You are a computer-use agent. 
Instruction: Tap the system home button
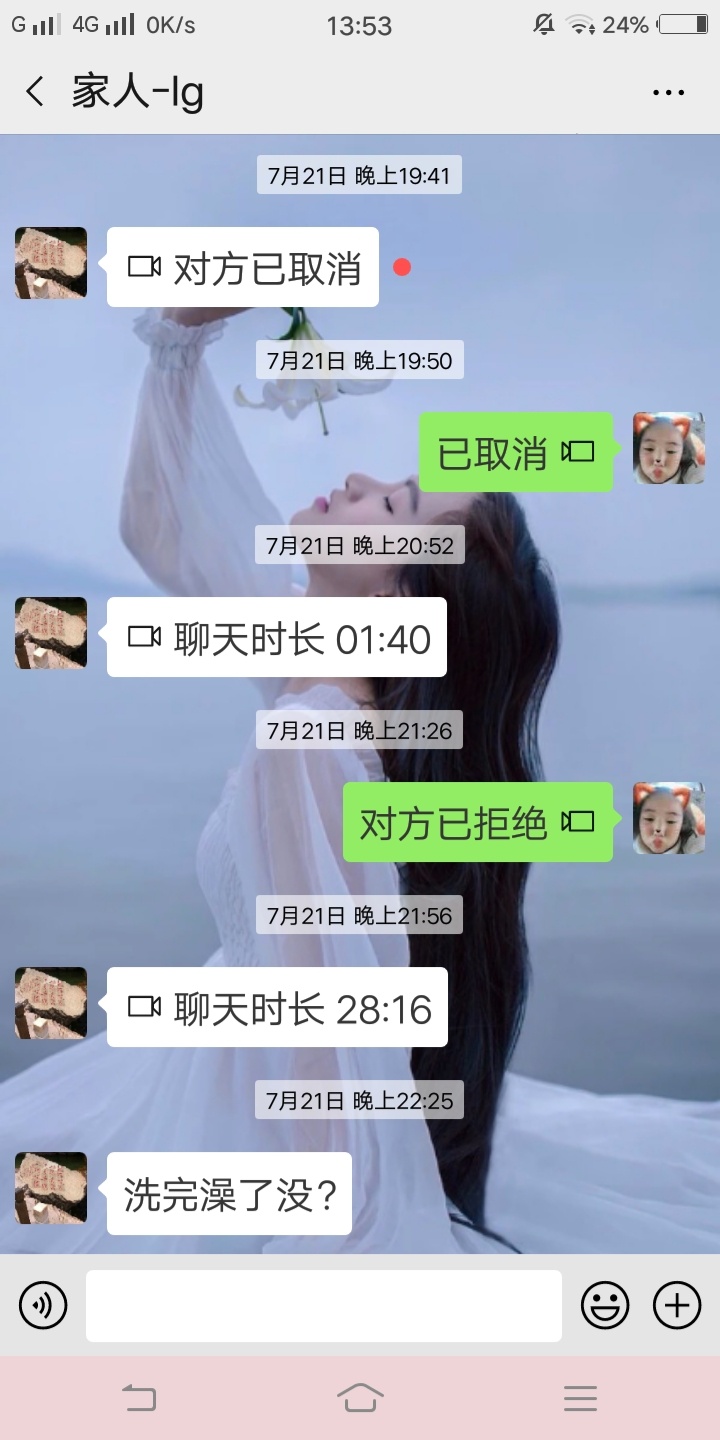(360, 1398)
